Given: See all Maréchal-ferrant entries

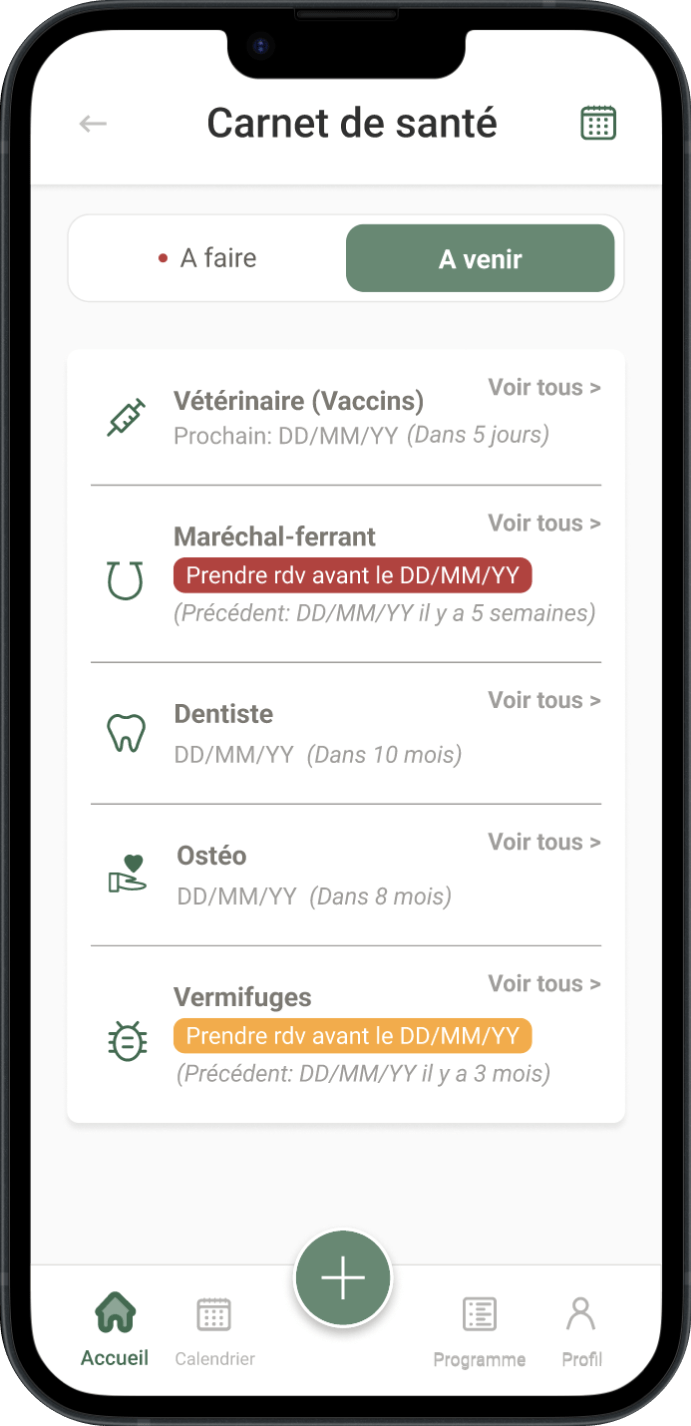Looking at the screenshot, I should pos(544,523).
